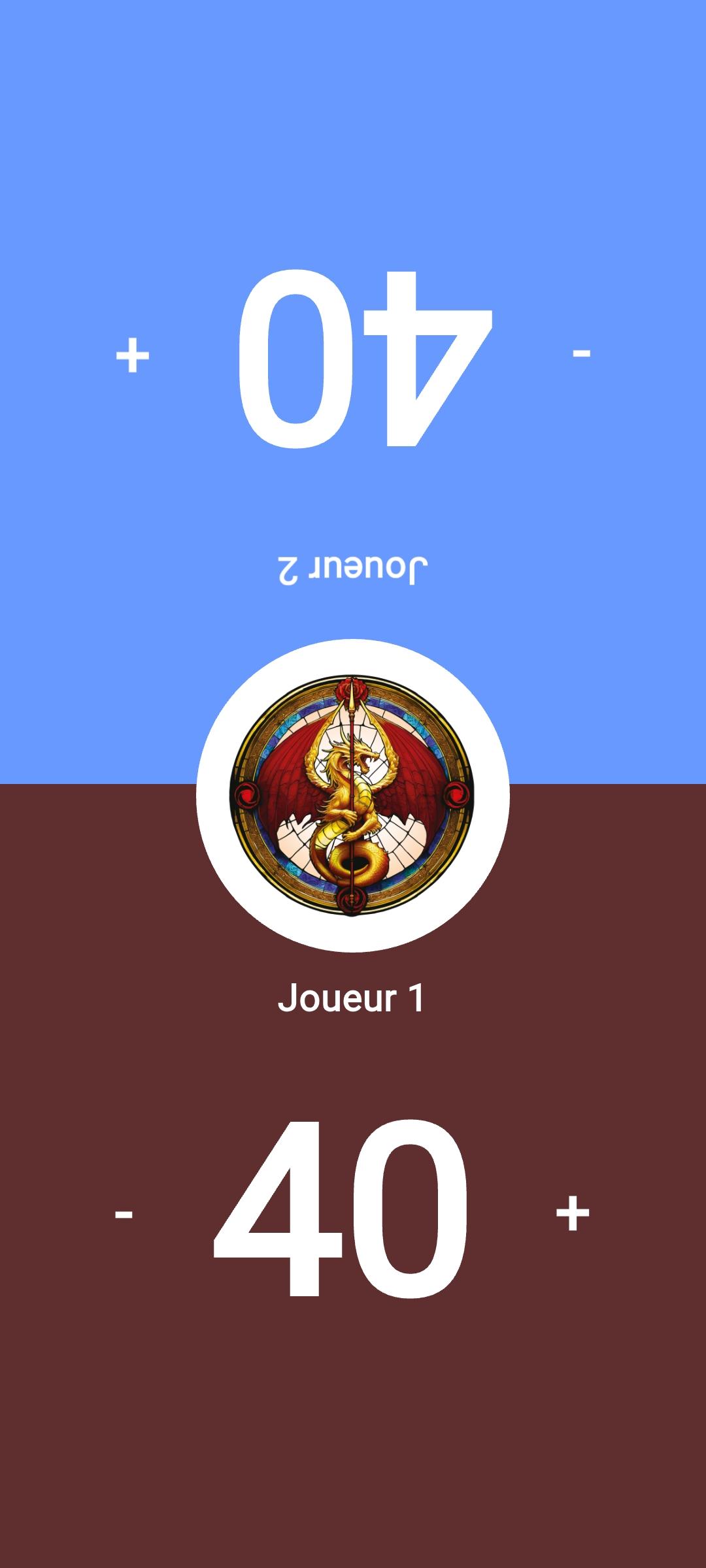Decrease Joueur 1's life total
This screenshot has height=1568, width=706.
coord(124,1215)
